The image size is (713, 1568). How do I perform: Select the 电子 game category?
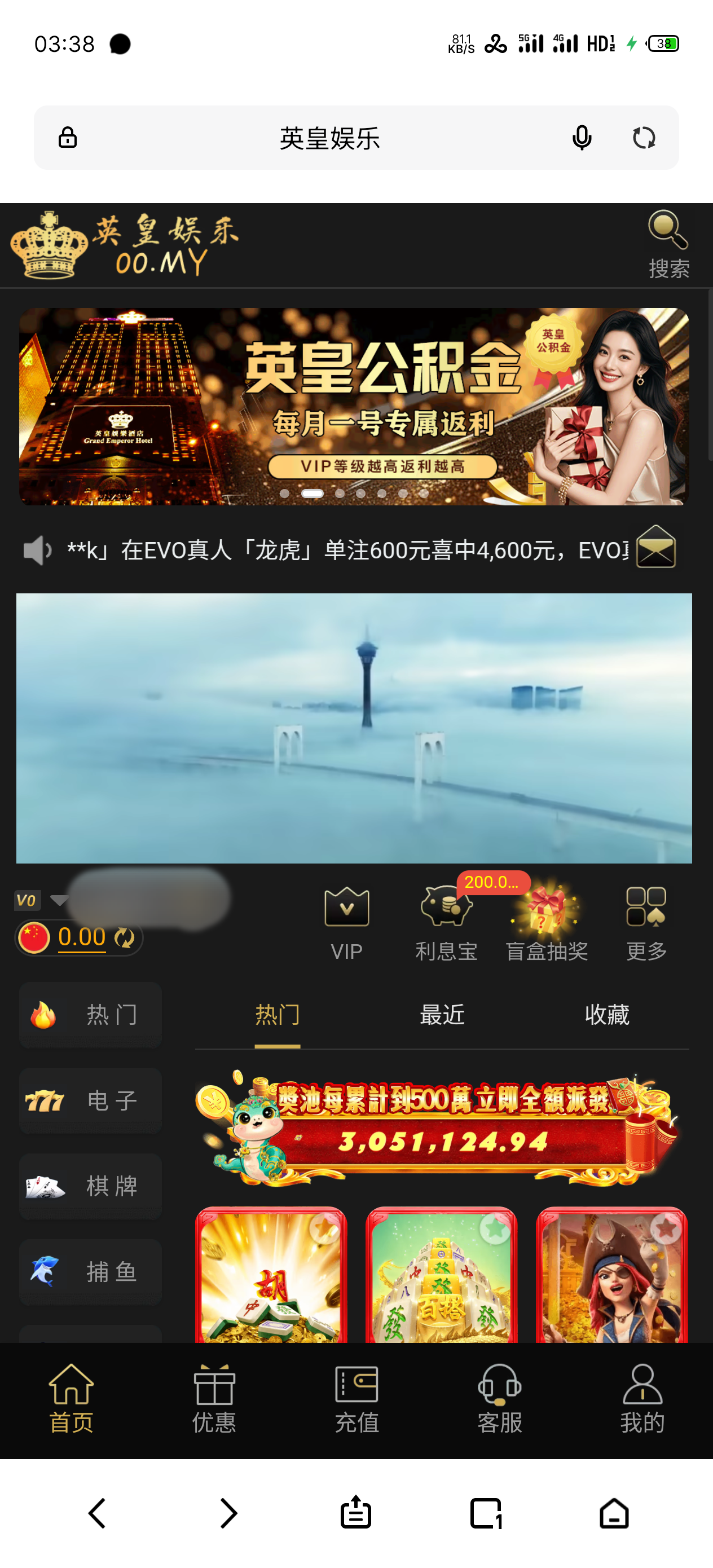pos(91,1100)
